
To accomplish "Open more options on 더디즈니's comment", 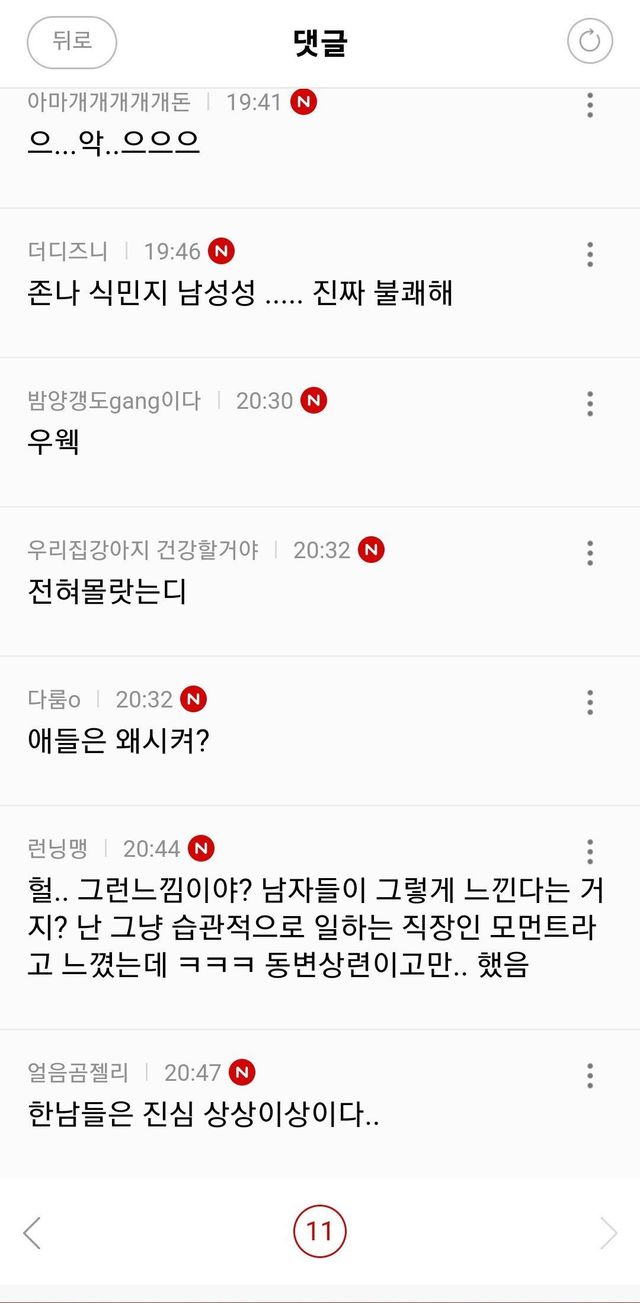I will (590, 254).
